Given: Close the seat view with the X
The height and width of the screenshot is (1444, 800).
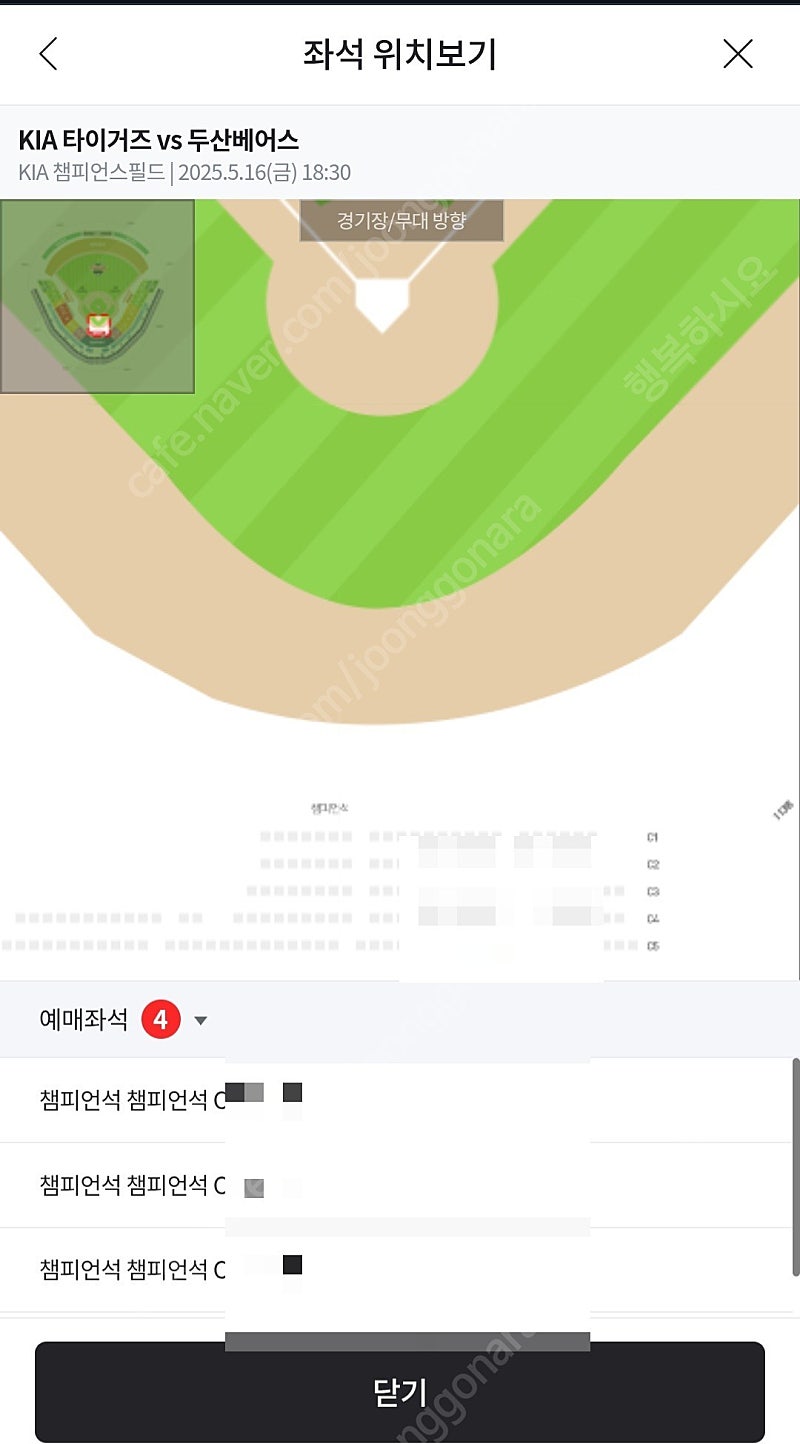Looking at the screenshot, I should pos(738,54).
